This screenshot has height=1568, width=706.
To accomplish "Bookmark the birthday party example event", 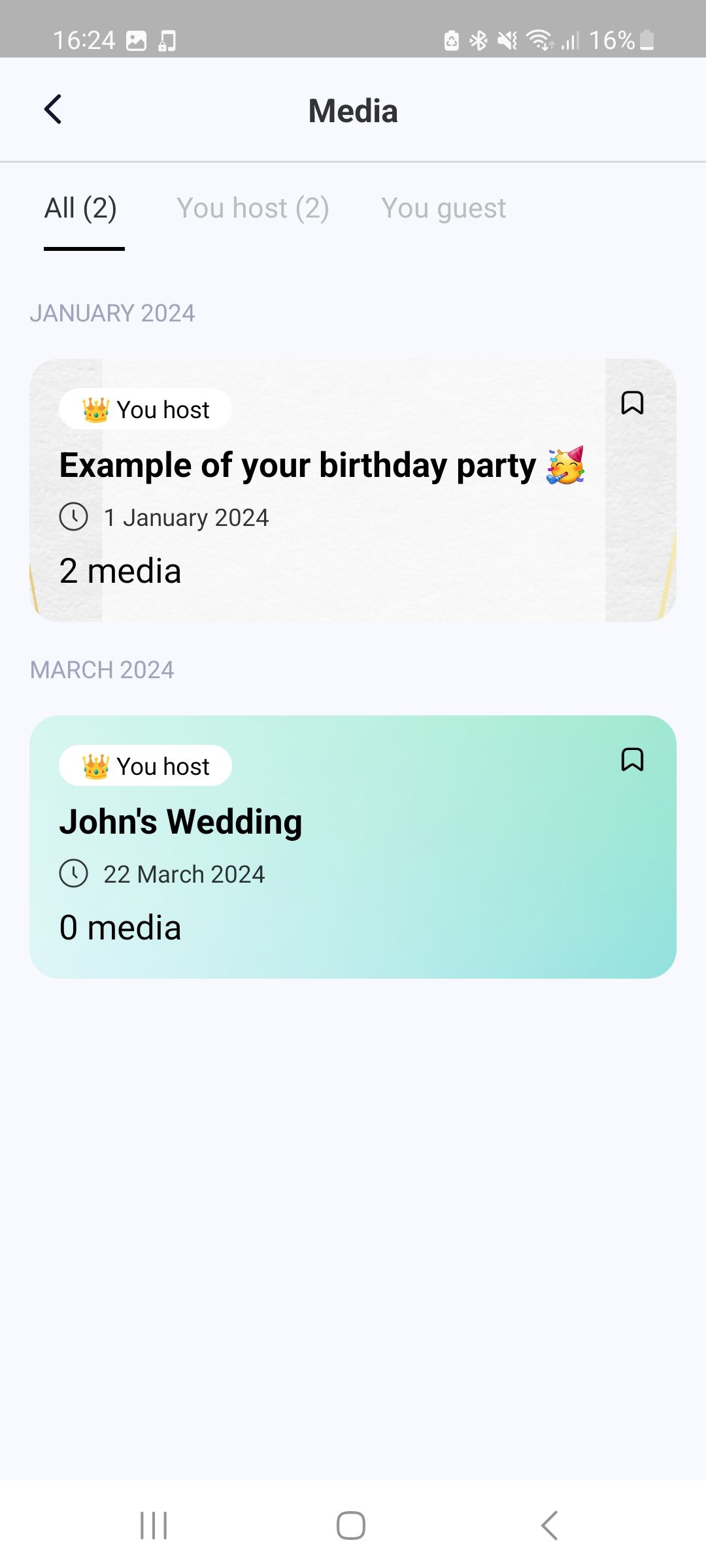I will (631, 403).
